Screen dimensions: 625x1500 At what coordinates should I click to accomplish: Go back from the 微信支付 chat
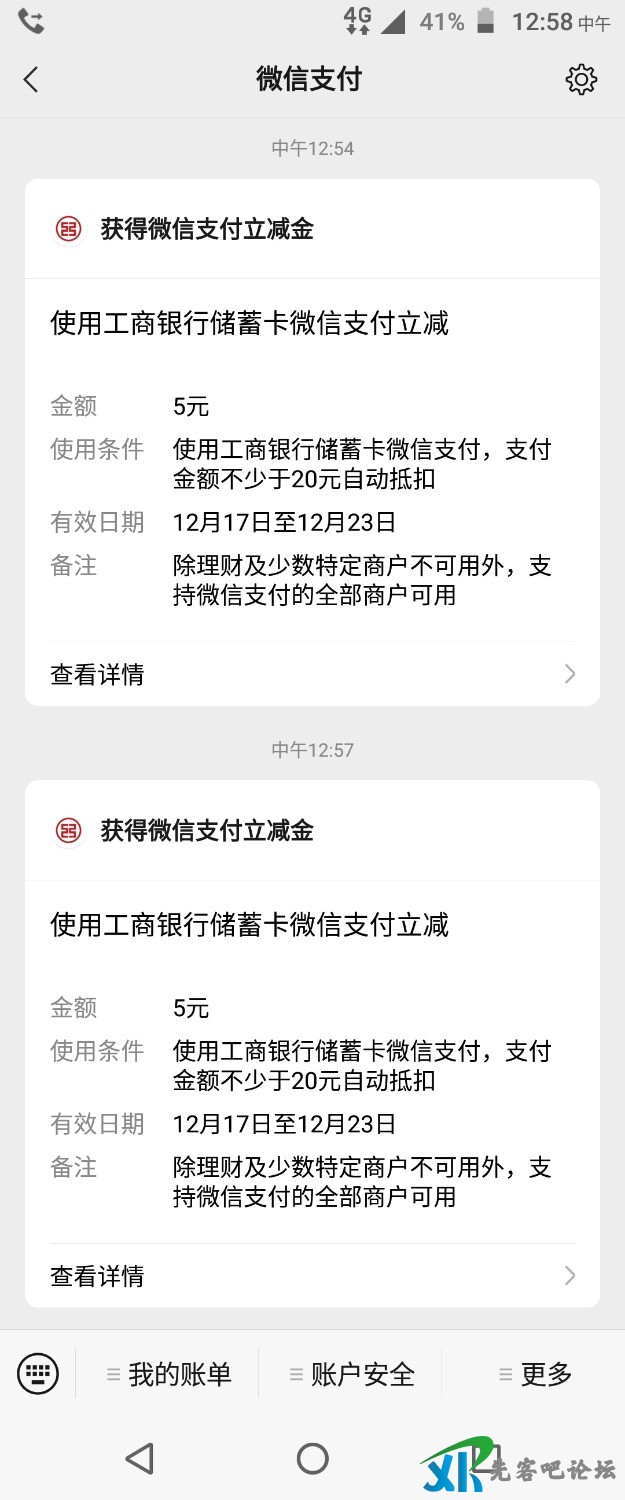point(31,80)
